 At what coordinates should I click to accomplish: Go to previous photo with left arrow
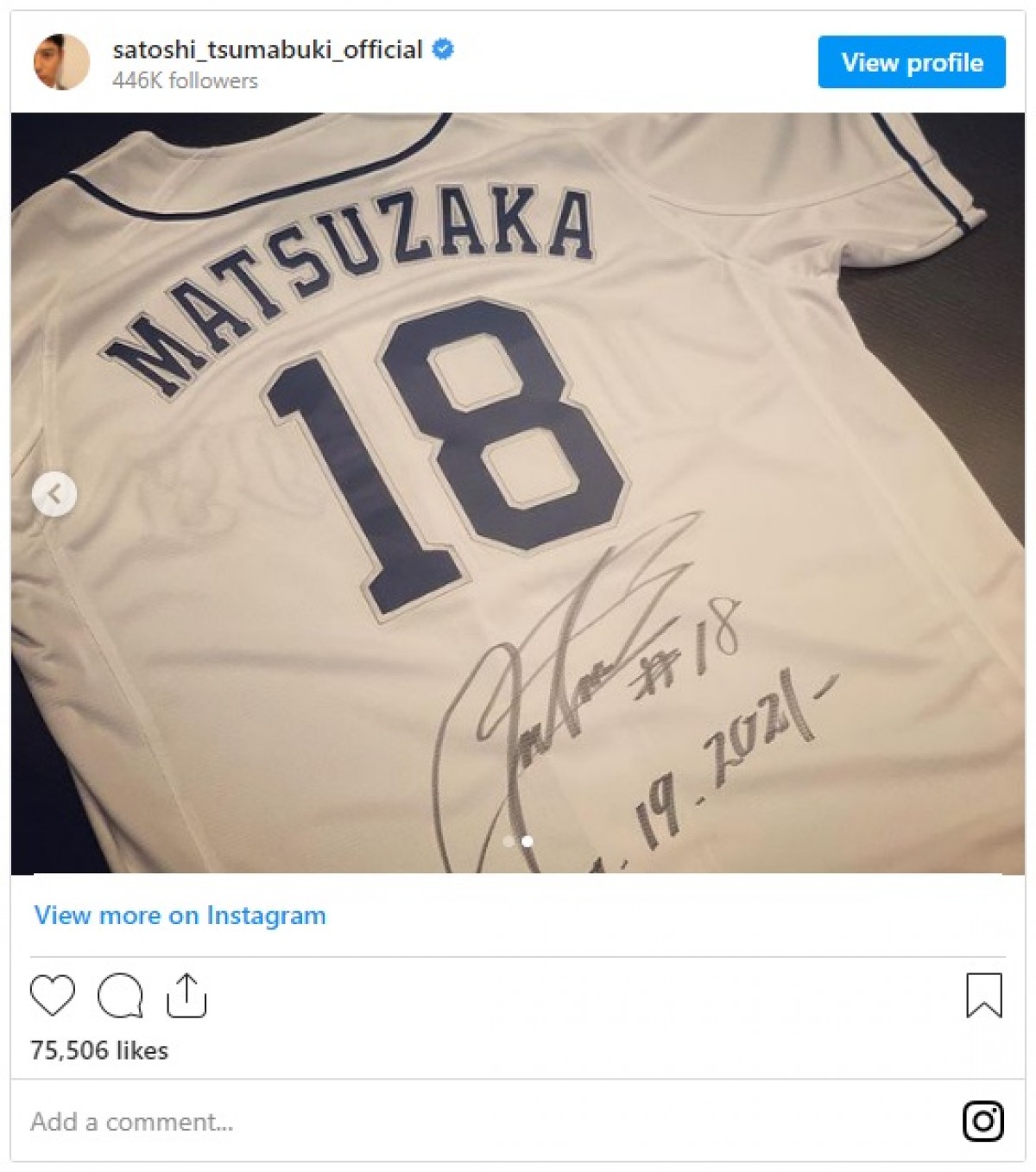coord(54,494)
